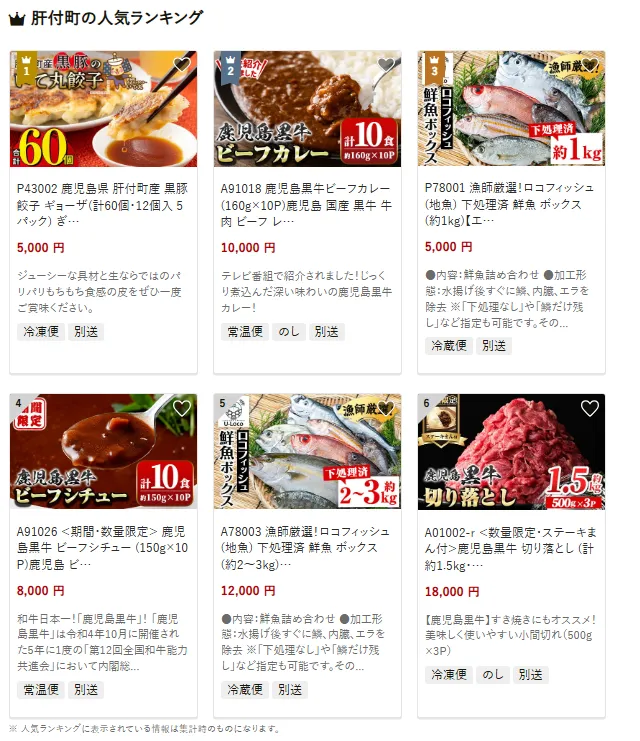Add ビーフカレー to favorites with the heart
Image resolution: width=640 pixels, height=741 pixels.
(385, 65)
